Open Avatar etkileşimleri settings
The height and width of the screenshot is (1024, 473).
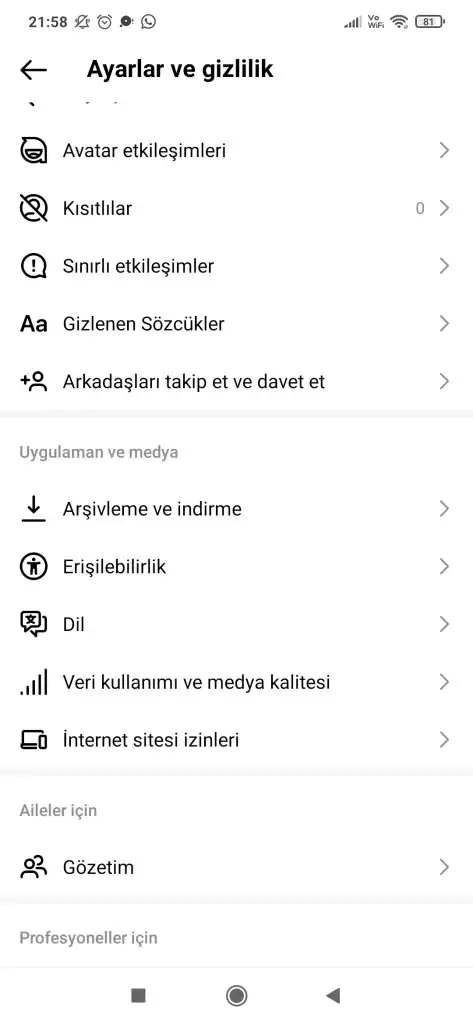[x=236, y=151]
